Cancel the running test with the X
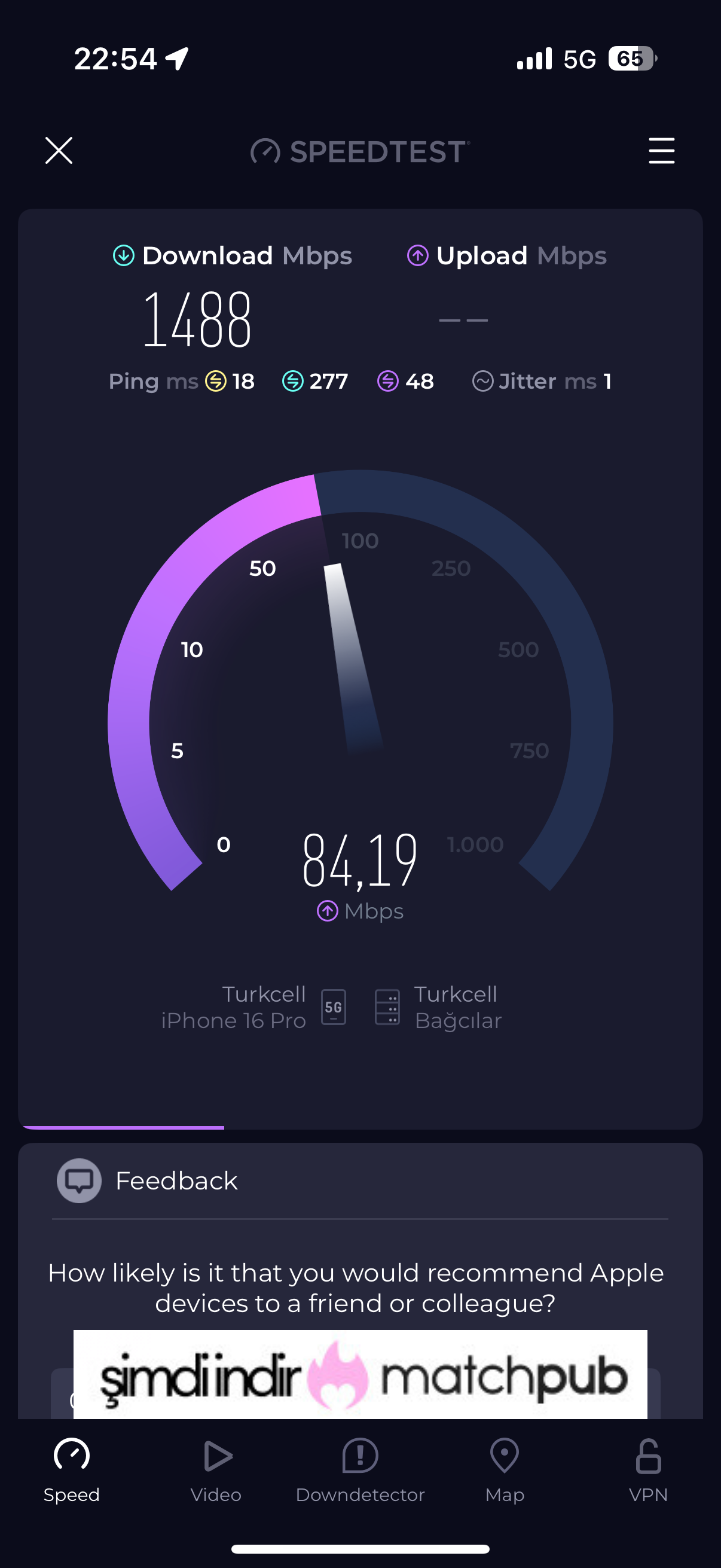The image size is (721, 1568). [x=59, y=150]
